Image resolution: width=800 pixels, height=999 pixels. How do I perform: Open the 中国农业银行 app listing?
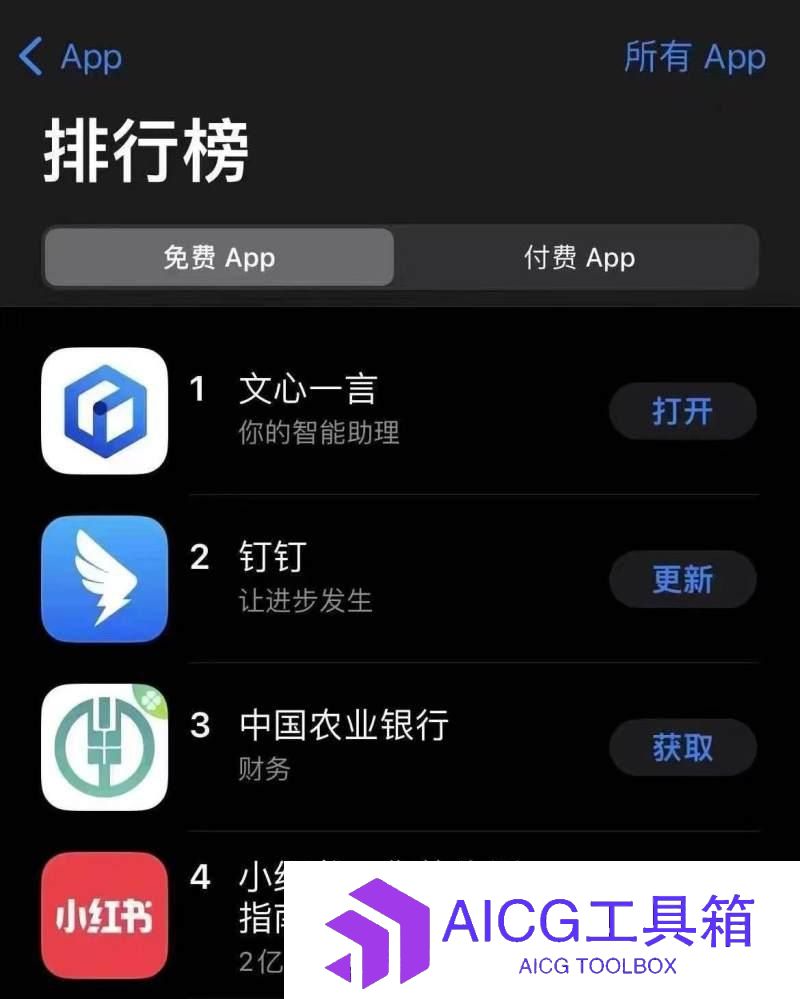tap(344, 725)
